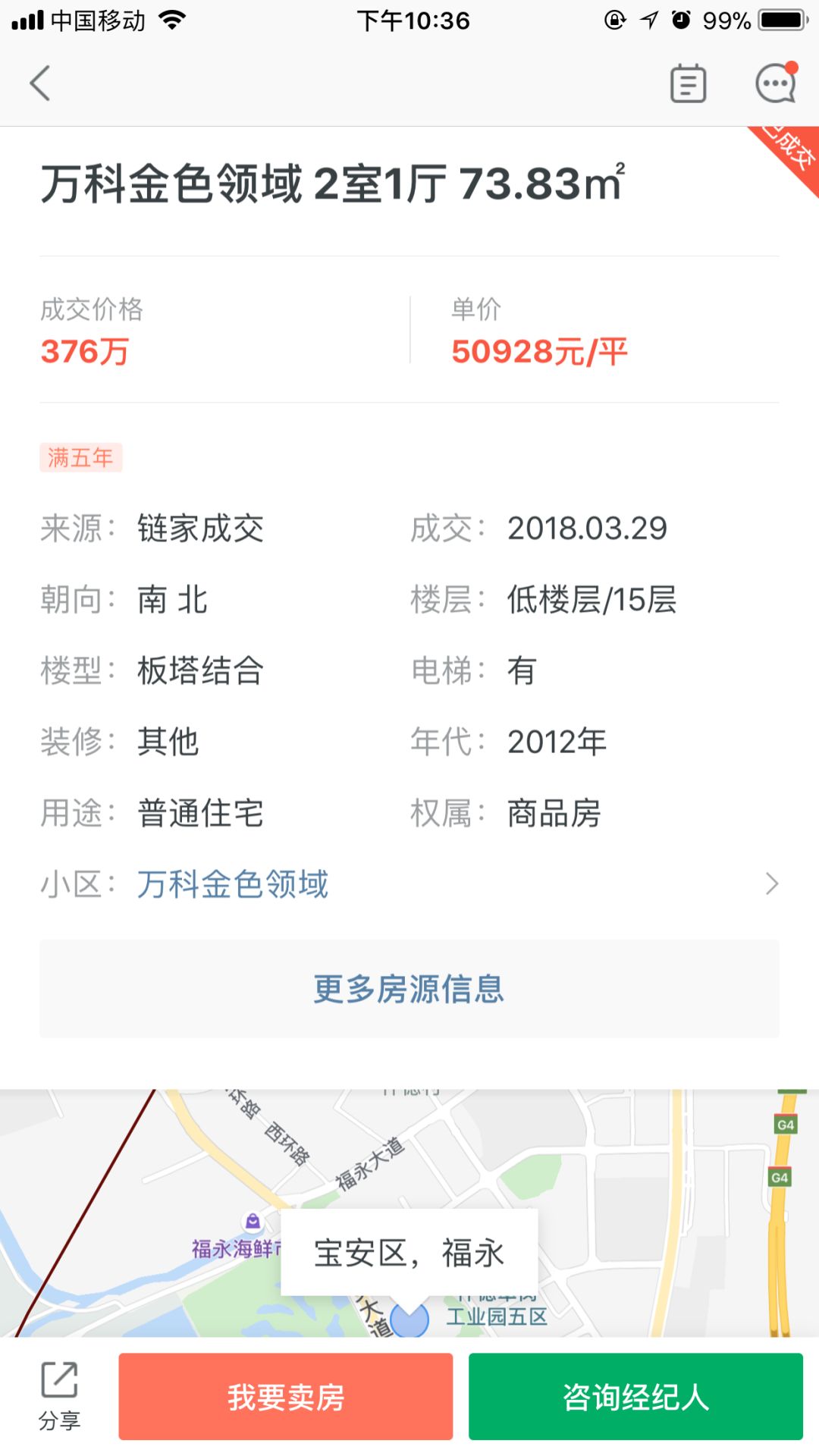Viewport: 819px width, 1456px height.
Task: Open the 万科金色领域 community page
Action: click(409, 884)
